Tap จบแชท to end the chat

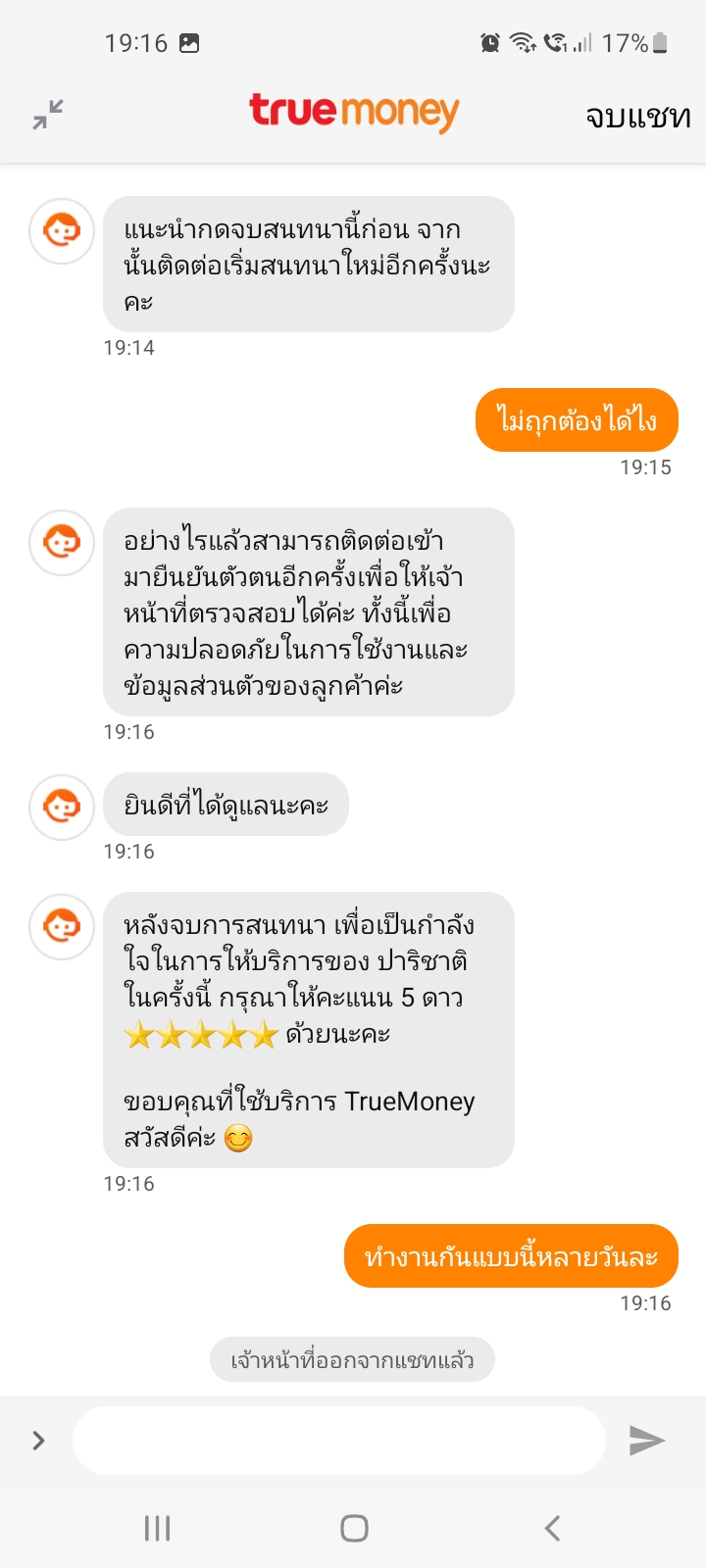(x=638, y=117)
